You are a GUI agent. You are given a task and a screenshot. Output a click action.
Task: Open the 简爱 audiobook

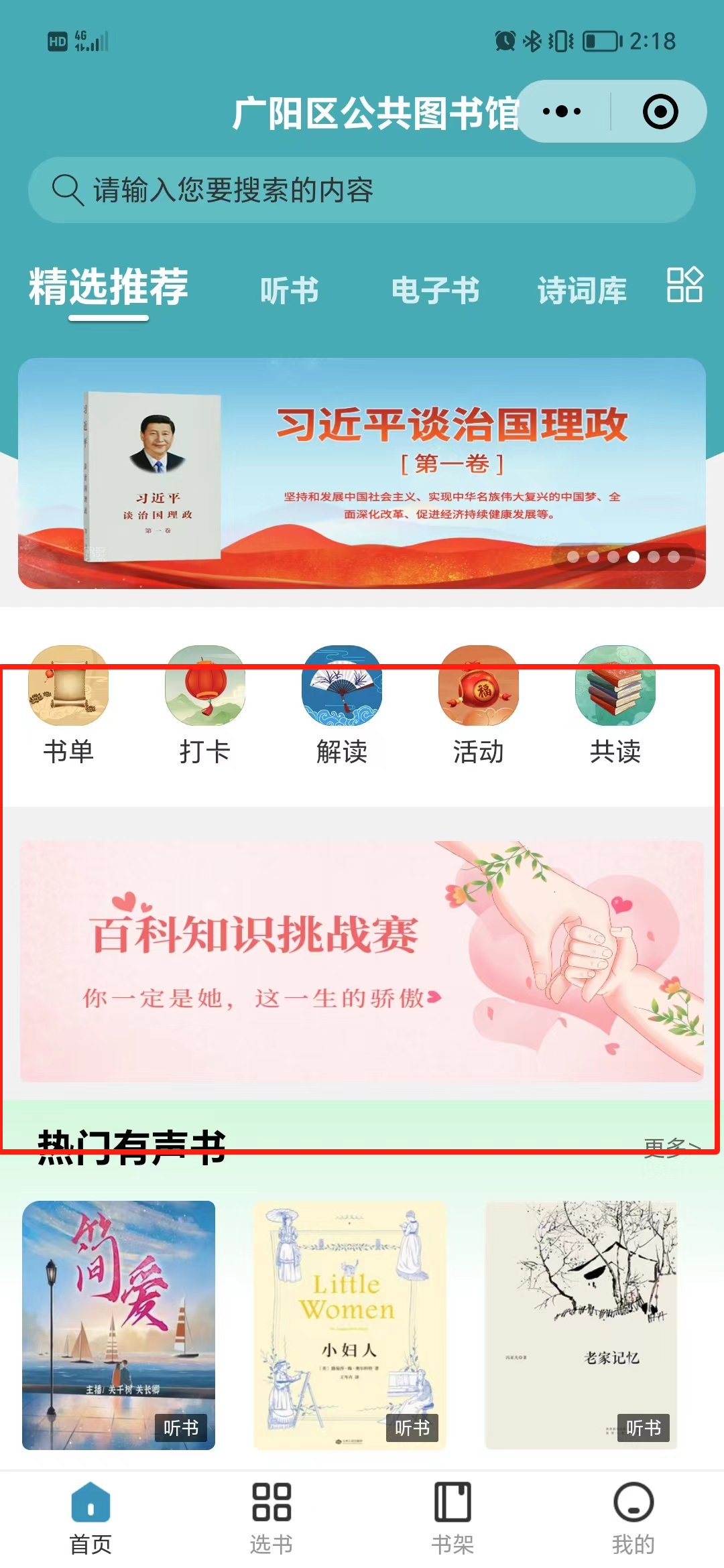(119, 1325)
